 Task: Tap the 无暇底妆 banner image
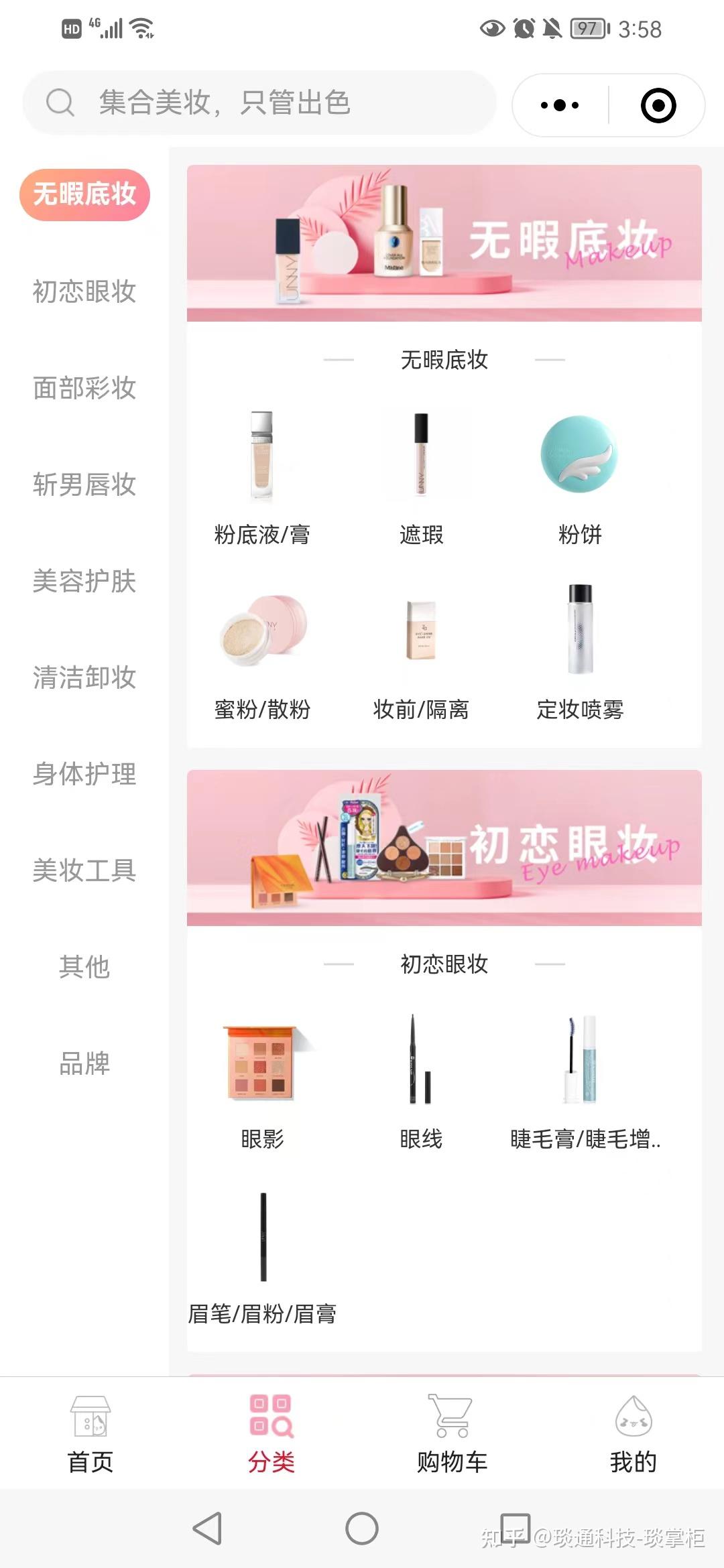coord(442,241)
